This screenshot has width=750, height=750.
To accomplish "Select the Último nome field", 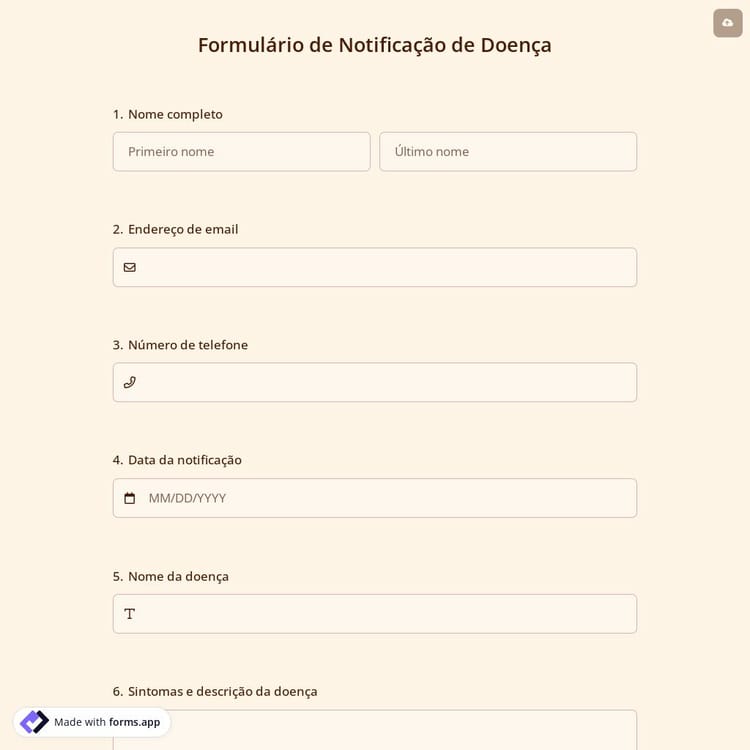I will pos(508,152).
